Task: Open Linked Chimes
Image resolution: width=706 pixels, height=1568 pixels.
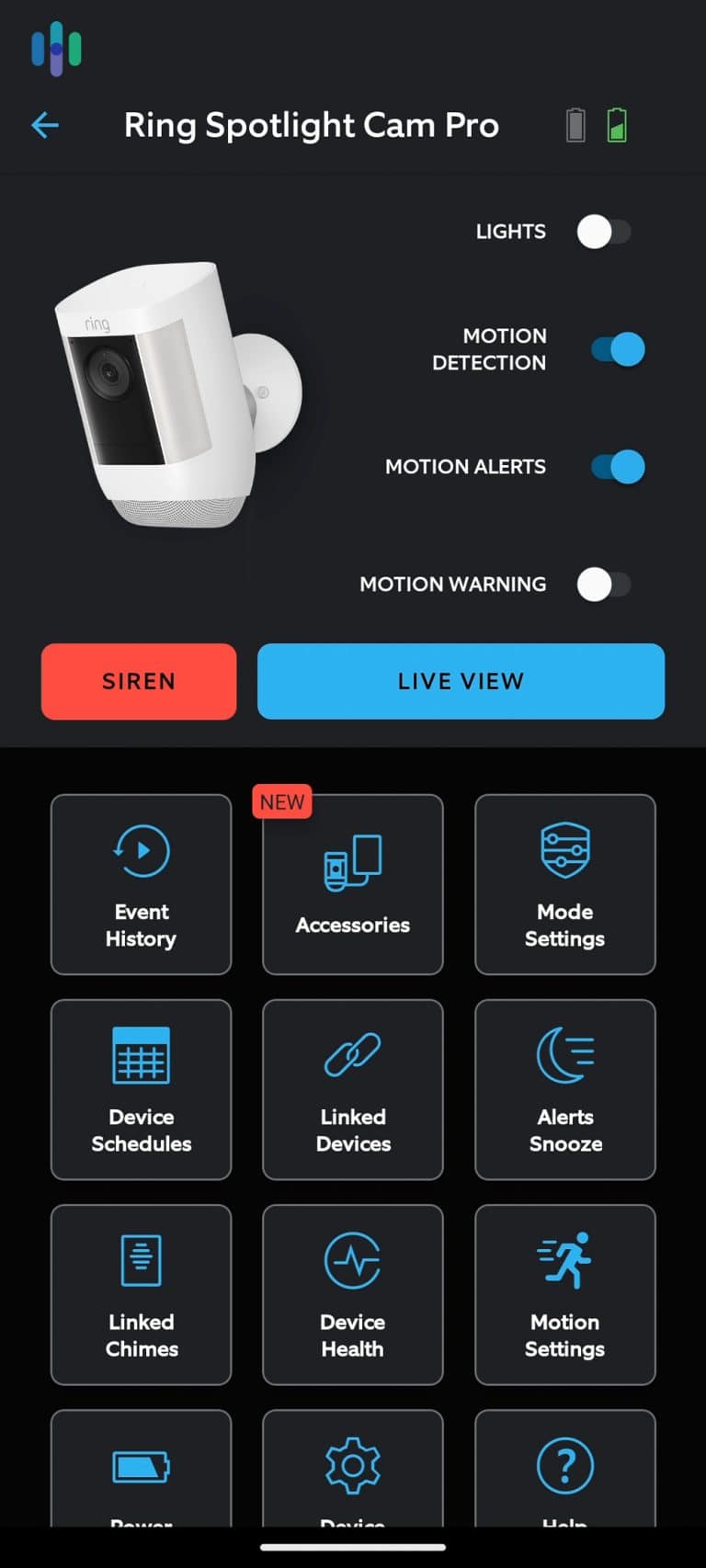Action: click(140, 1294)
